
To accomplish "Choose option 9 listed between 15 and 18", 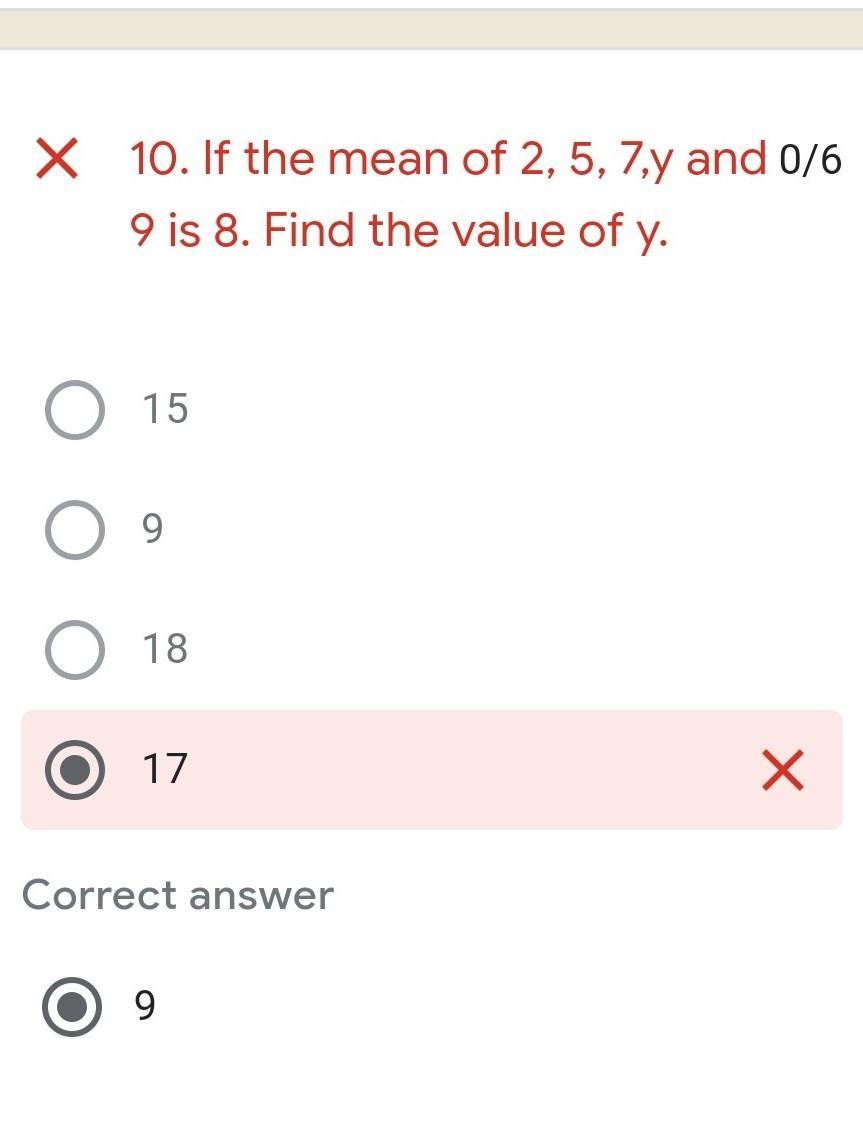I will click(75, 529).
